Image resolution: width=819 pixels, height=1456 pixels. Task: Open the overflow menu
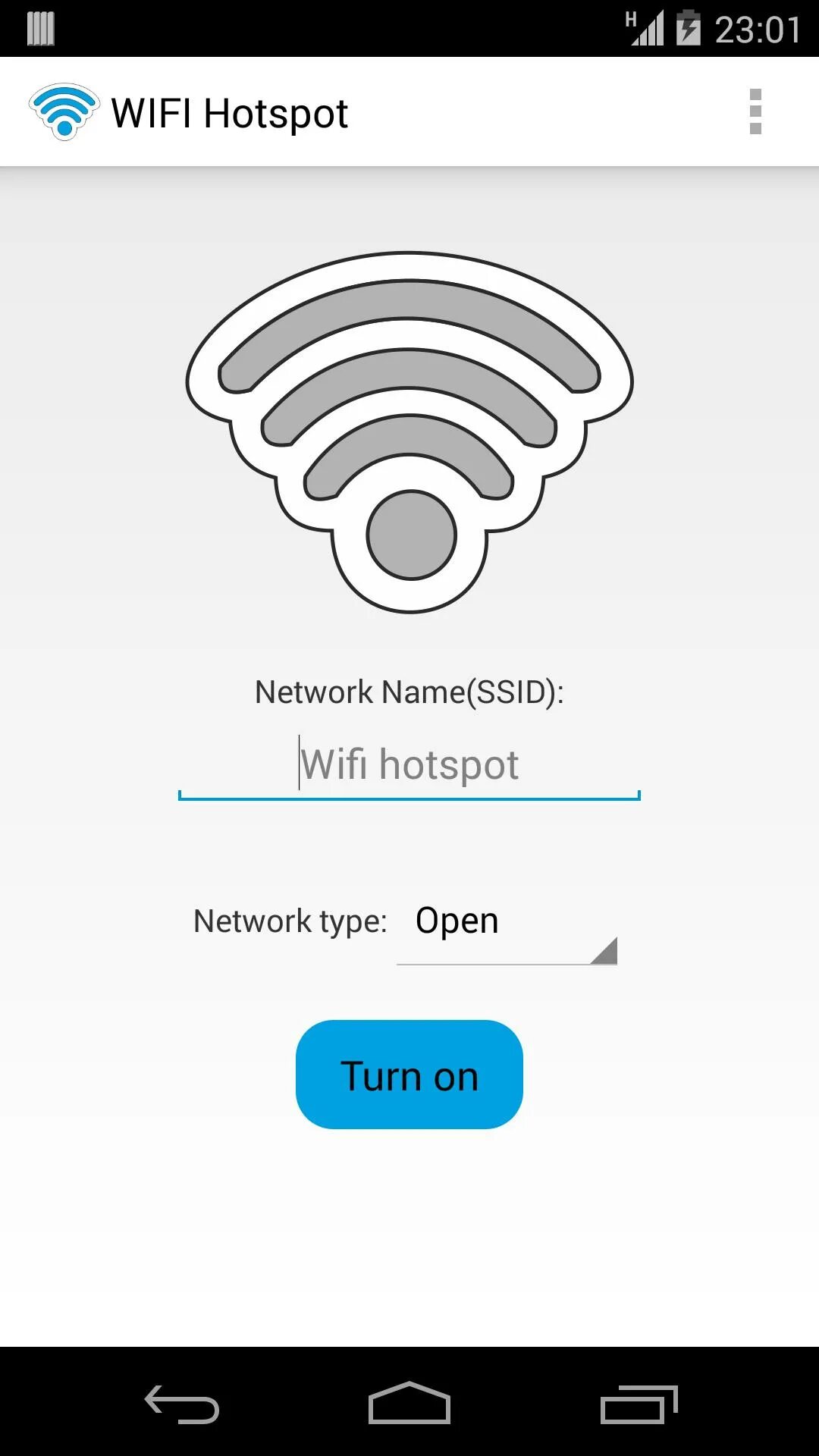(x=755, y=112)
